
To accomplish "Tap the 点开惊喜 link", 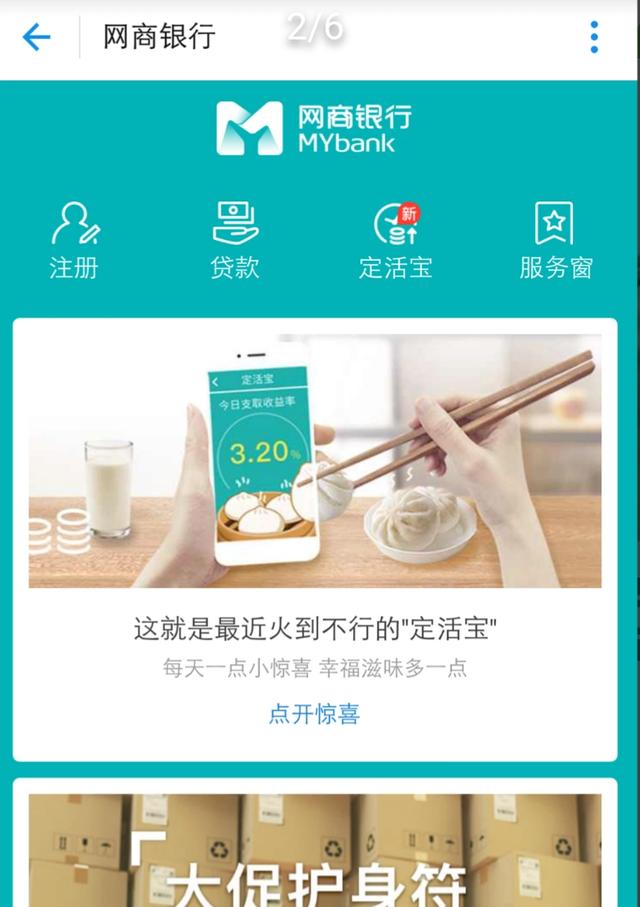I will click(314, 714).
